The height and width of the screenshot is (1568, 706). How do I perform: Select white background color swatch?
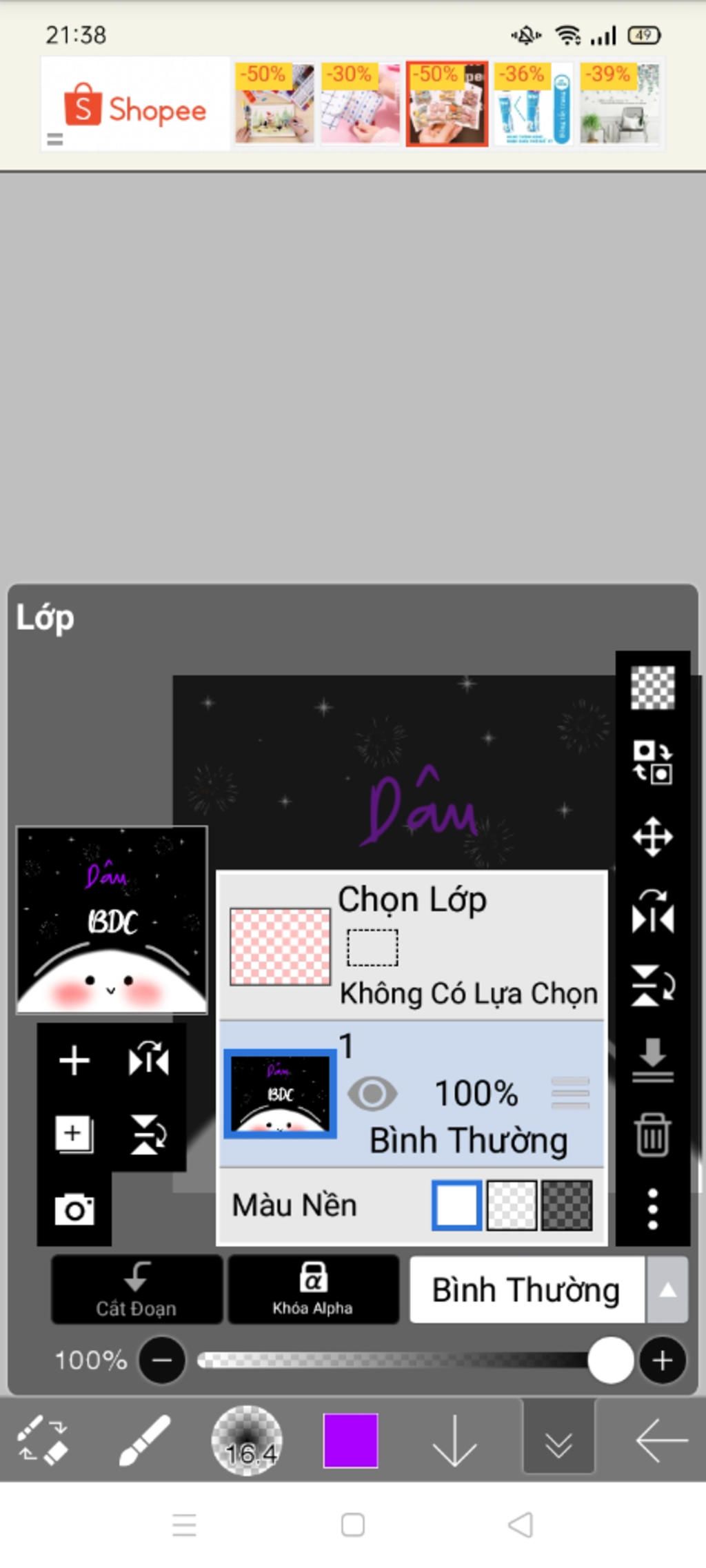pyautogui.click(x=456, y=1205)
